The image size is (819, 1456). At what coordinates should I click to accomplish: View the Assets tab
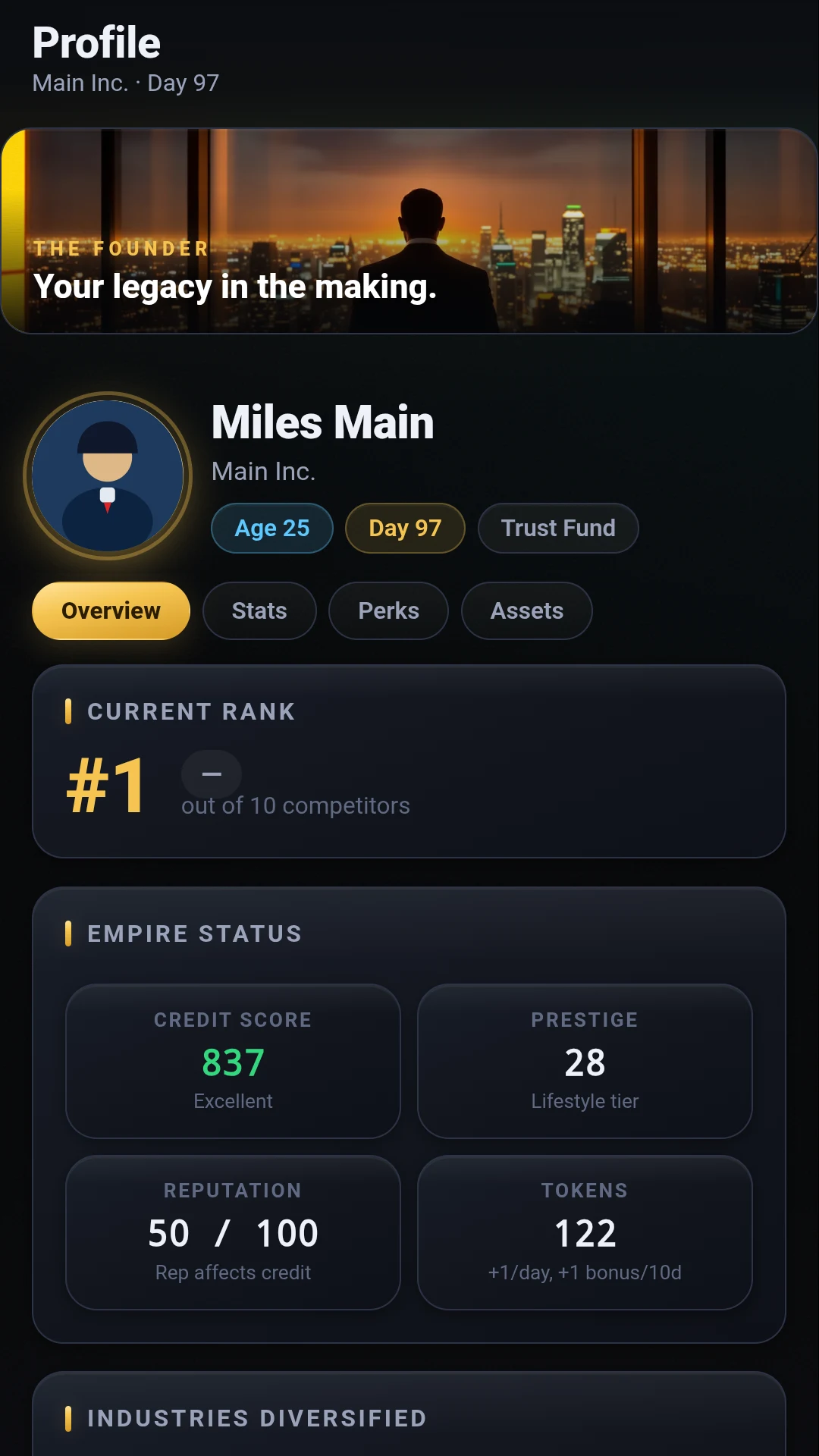(x=527, y=610)
